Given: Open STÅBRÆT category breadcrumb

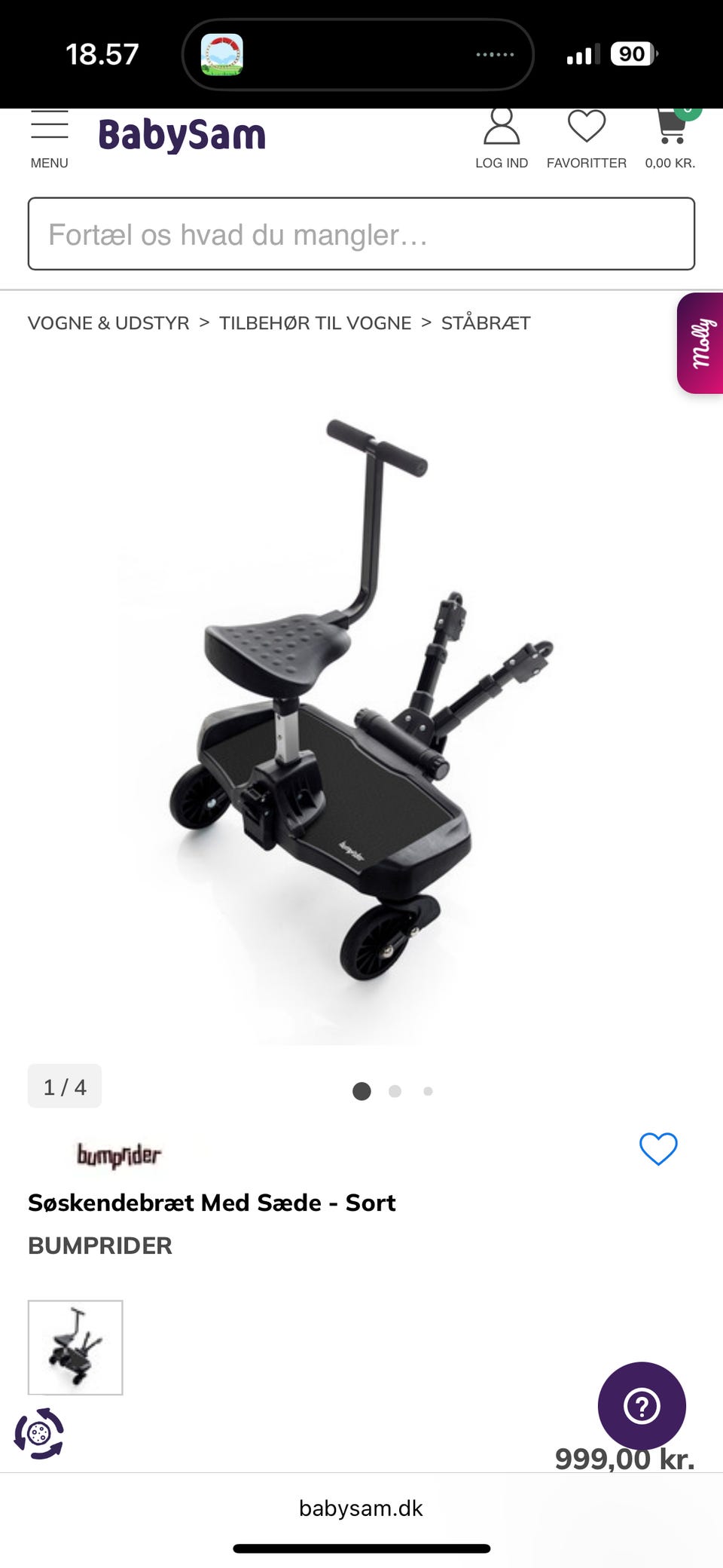Looking at the screenshot, I should pyautogui.click(x=486, y=323).
